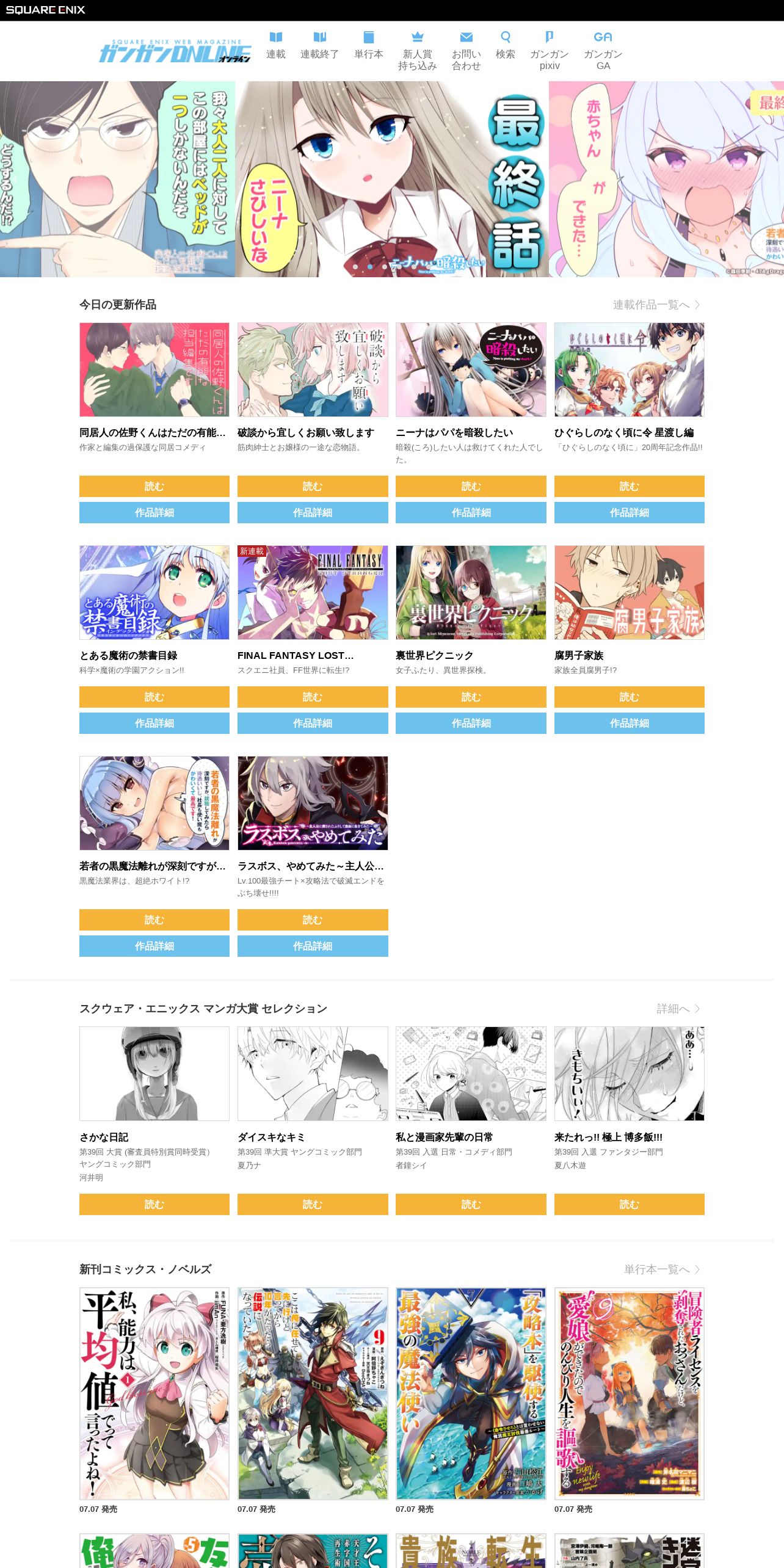Visit ガンガン pixiv link

tap(550, 51)
